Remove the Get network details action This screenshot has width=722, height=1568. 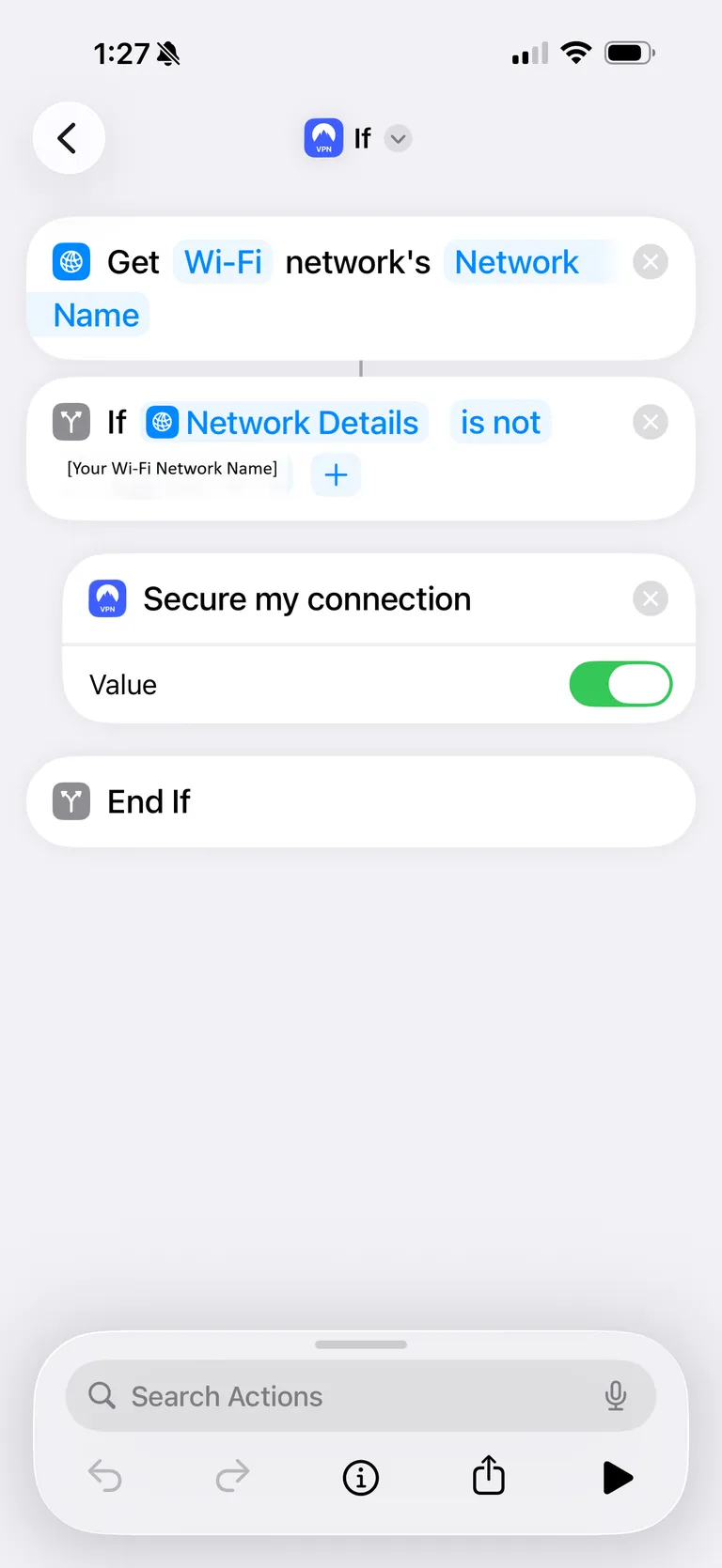[x=650, y=262]
